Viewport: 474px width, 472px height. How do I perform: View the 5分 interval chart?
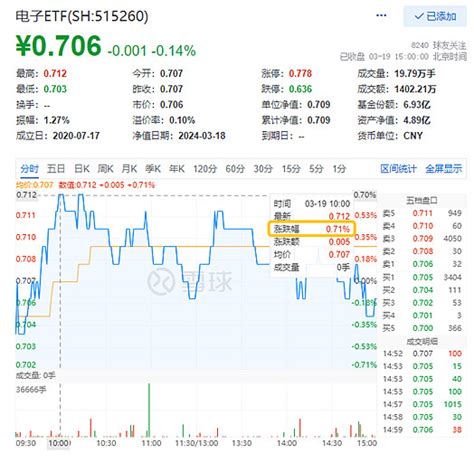pyautogui.click(x=316, y=169)
